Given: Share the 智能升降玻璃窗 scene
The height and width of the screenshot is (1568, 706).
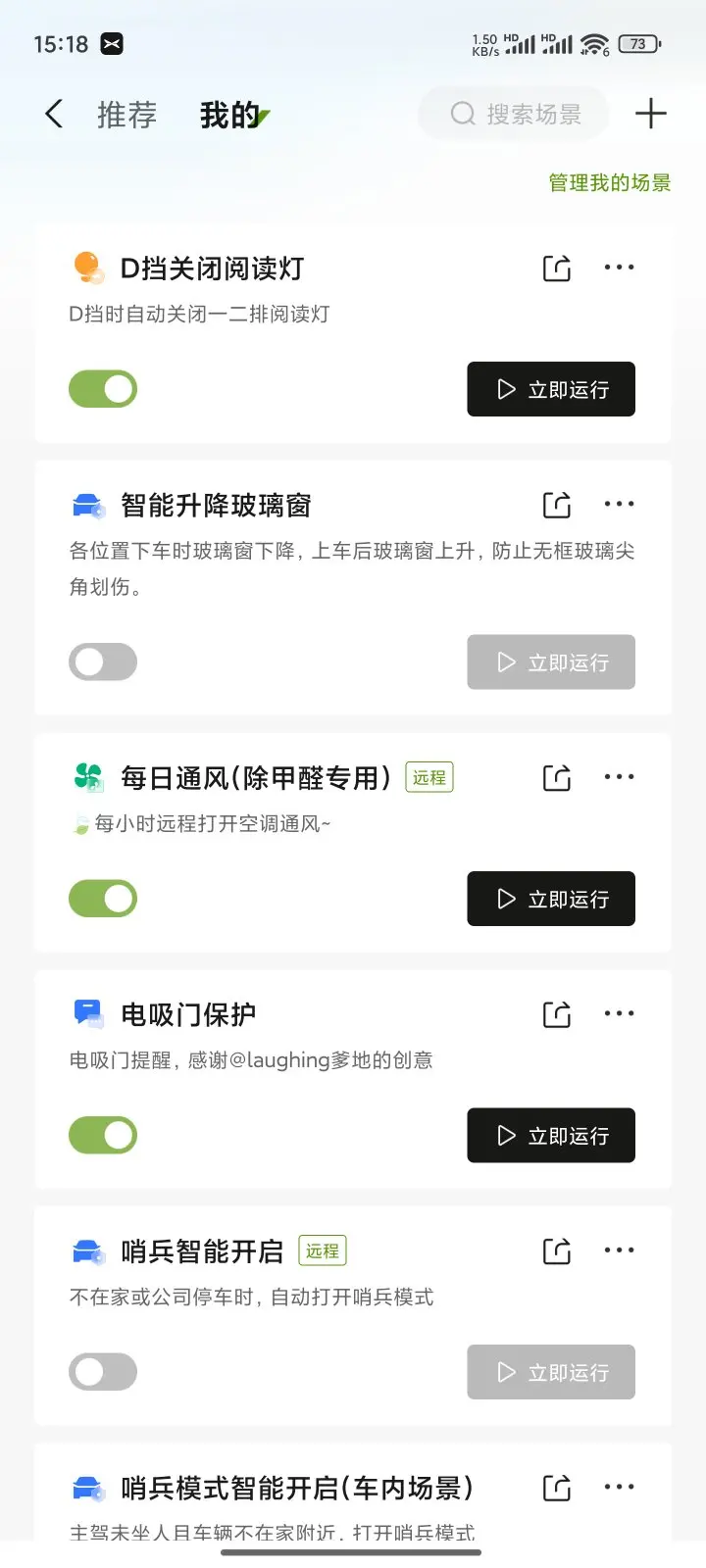Looking at the screenshot, I should click(557, 505).
